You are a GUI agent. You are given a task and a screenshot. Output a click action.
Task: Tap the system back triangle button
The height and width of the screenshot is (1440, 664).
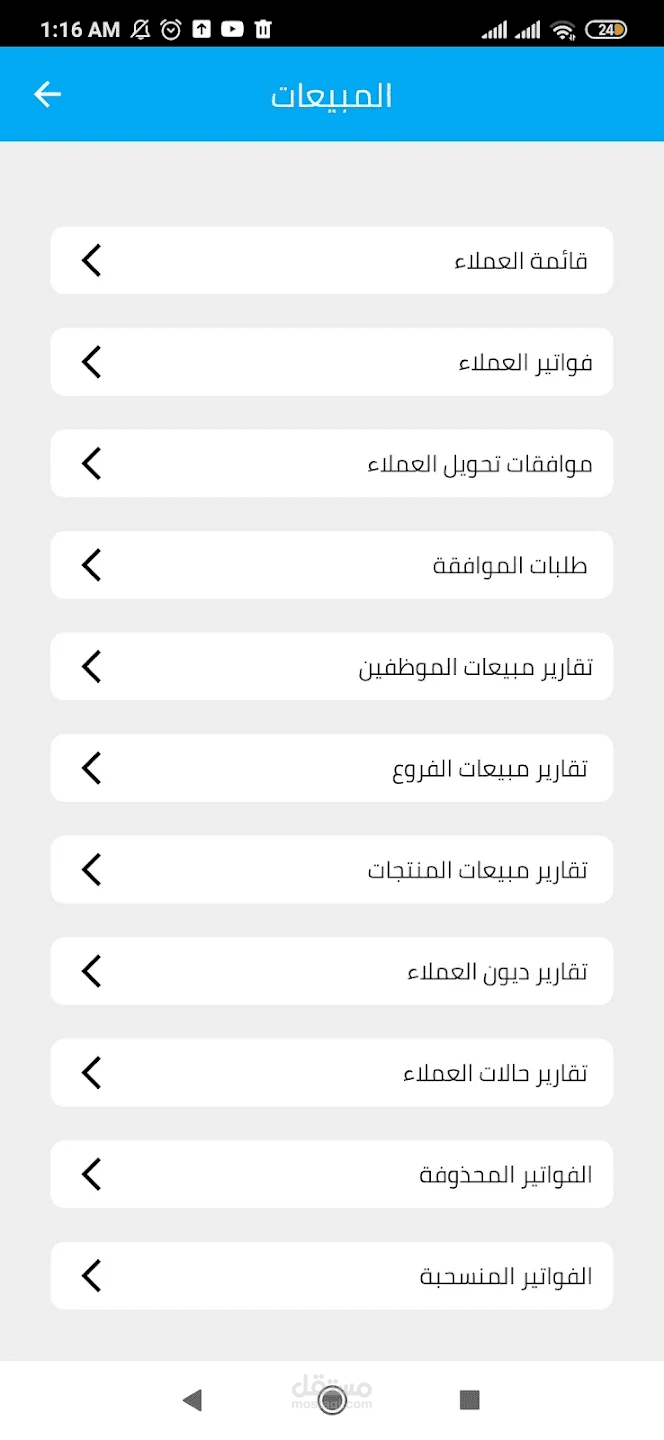(193, 1400)
